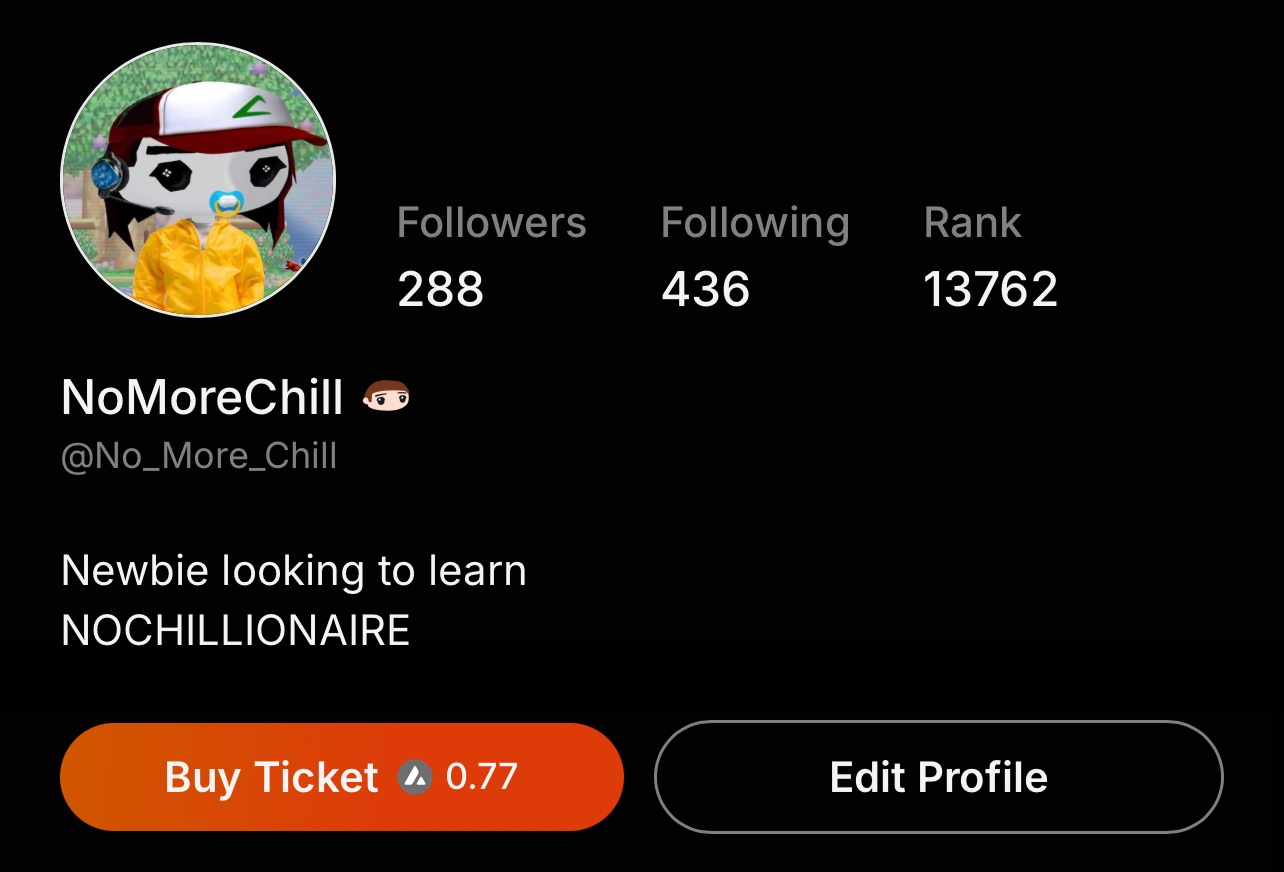
Task: Open Edit Profile
Action: (938, 777)
